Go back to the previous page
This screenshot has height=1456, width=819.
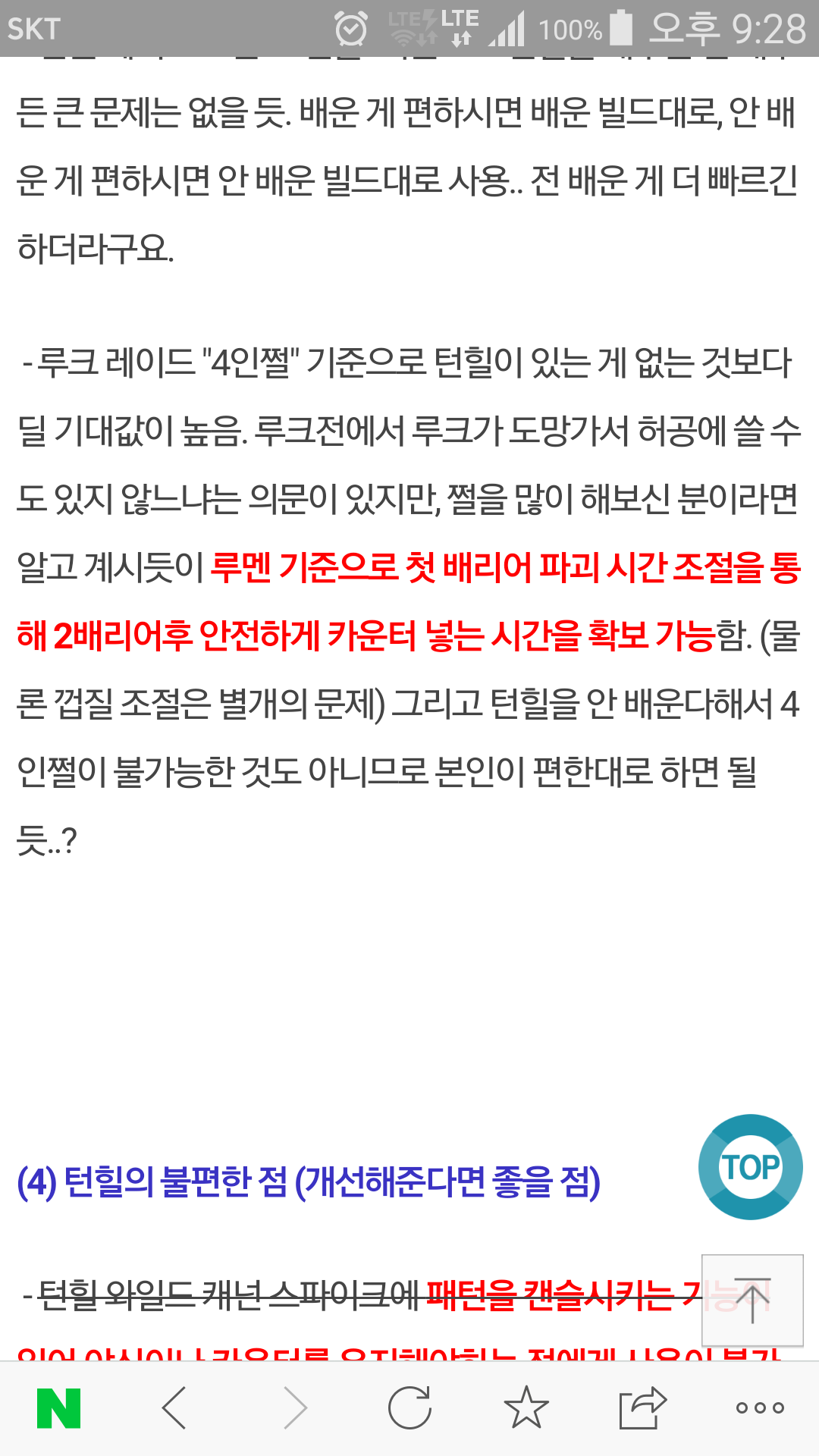(x=174, y=1408)
